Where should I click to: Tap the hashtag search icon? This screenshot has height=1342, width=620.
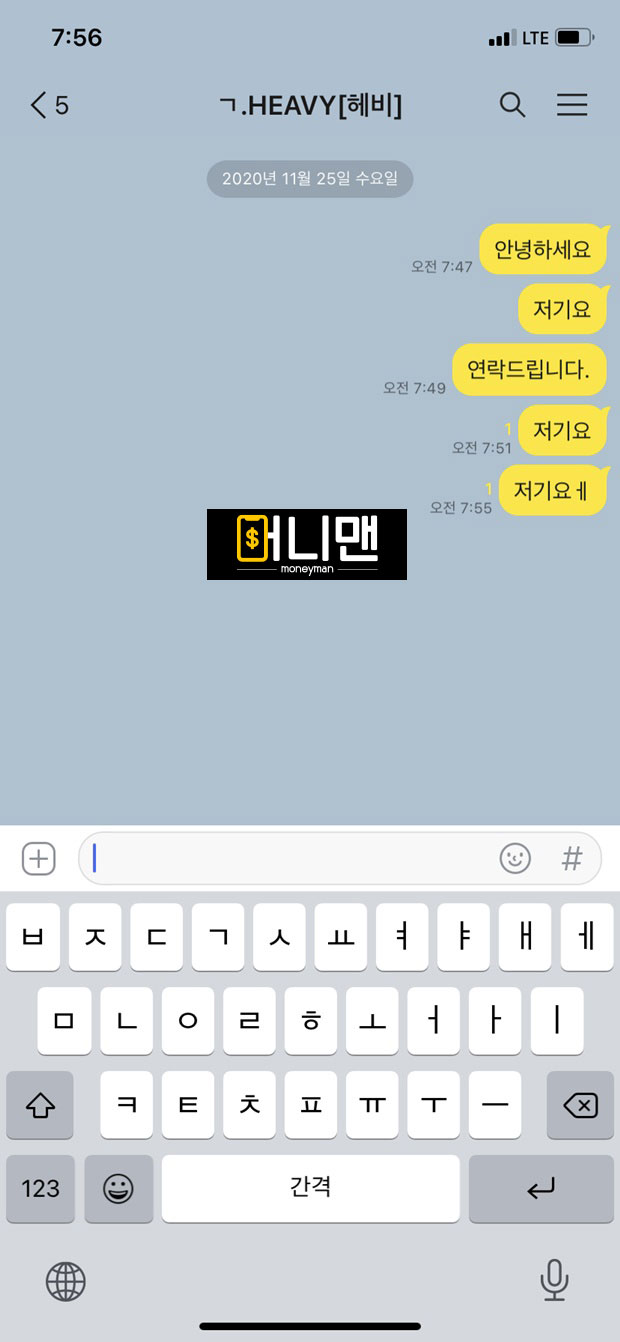coord(572,859)
